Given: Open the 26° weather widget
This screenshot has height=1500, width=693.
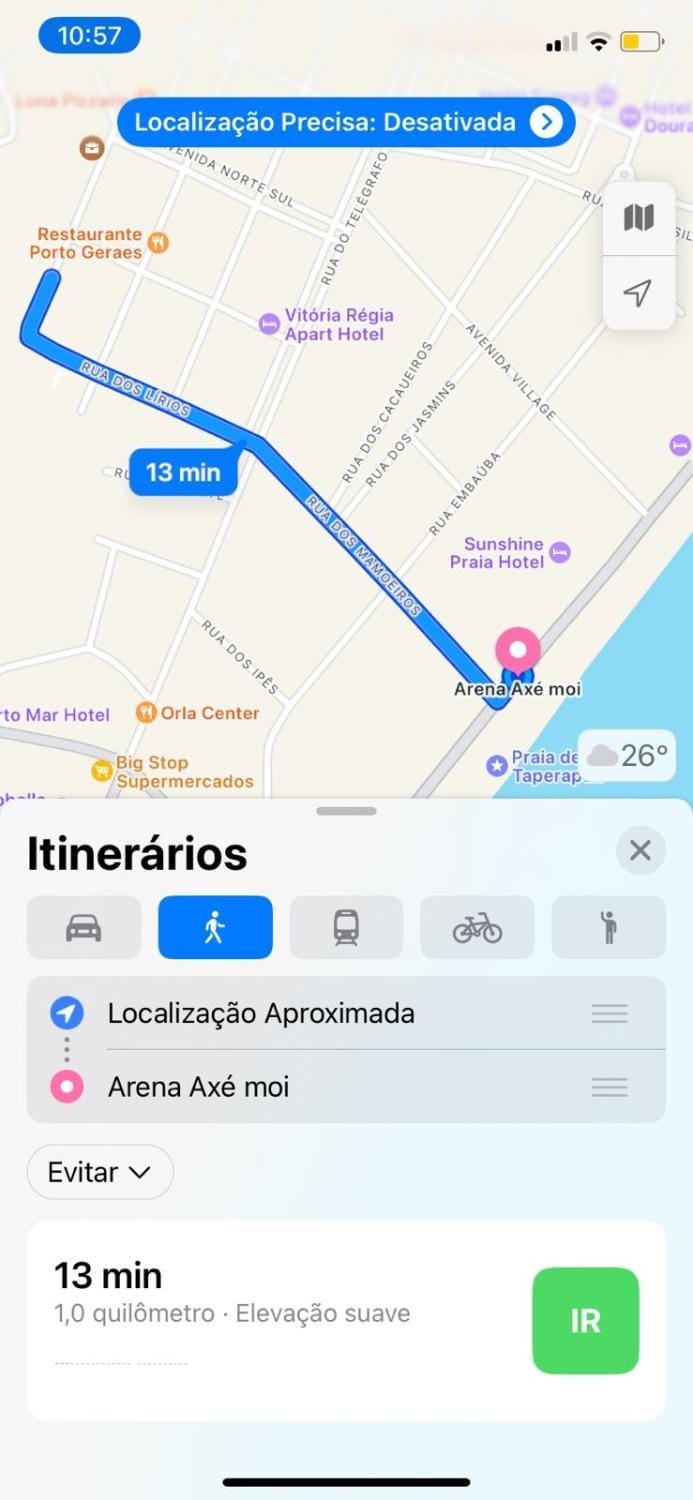Looking at the screenshot, I should [627, 756].
